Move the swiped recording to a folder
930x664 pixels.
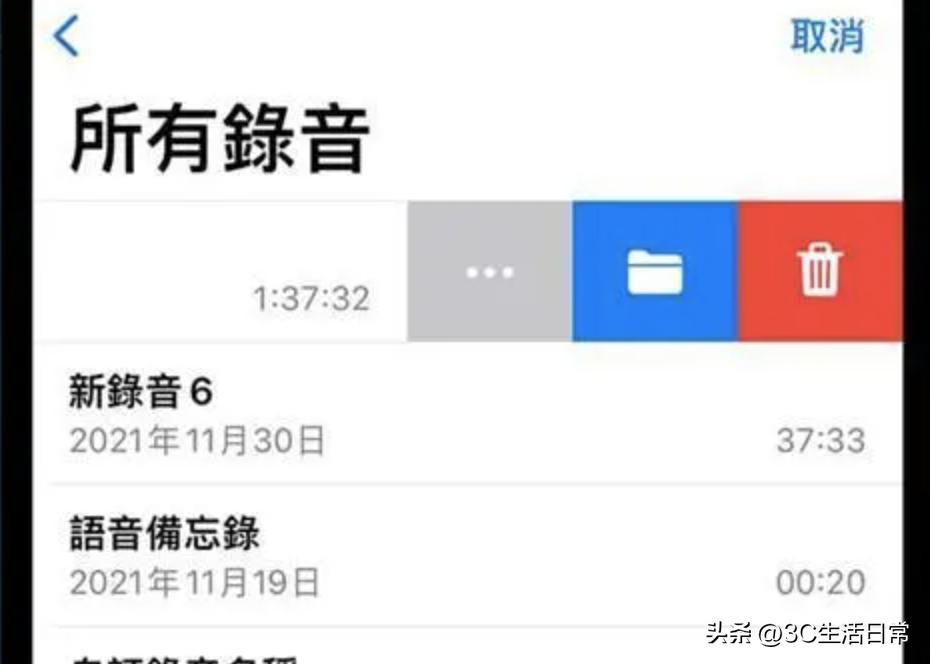(x=655, y=271)
